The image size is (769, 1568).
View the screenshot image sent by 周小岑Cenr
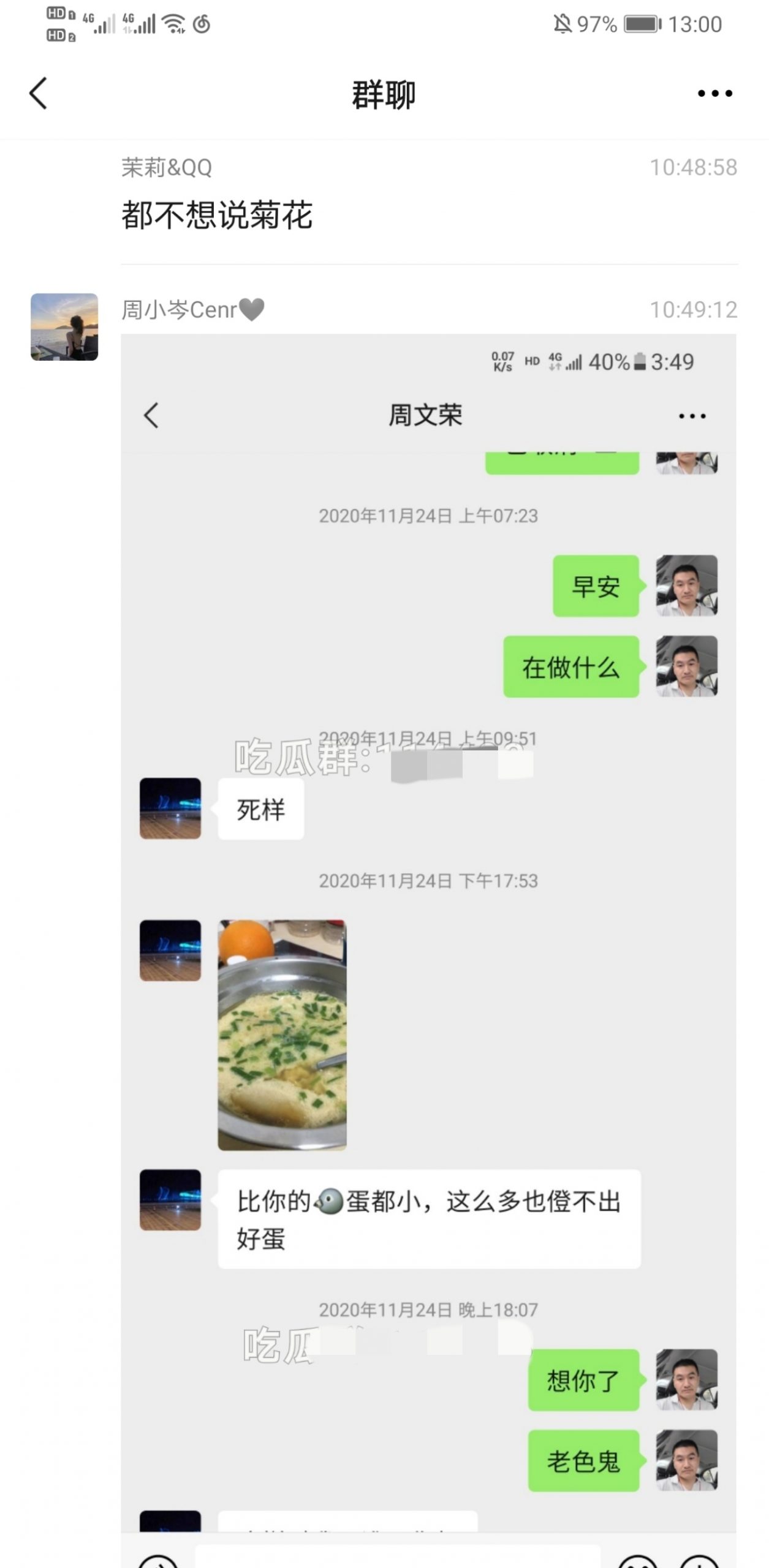(428, 919)
